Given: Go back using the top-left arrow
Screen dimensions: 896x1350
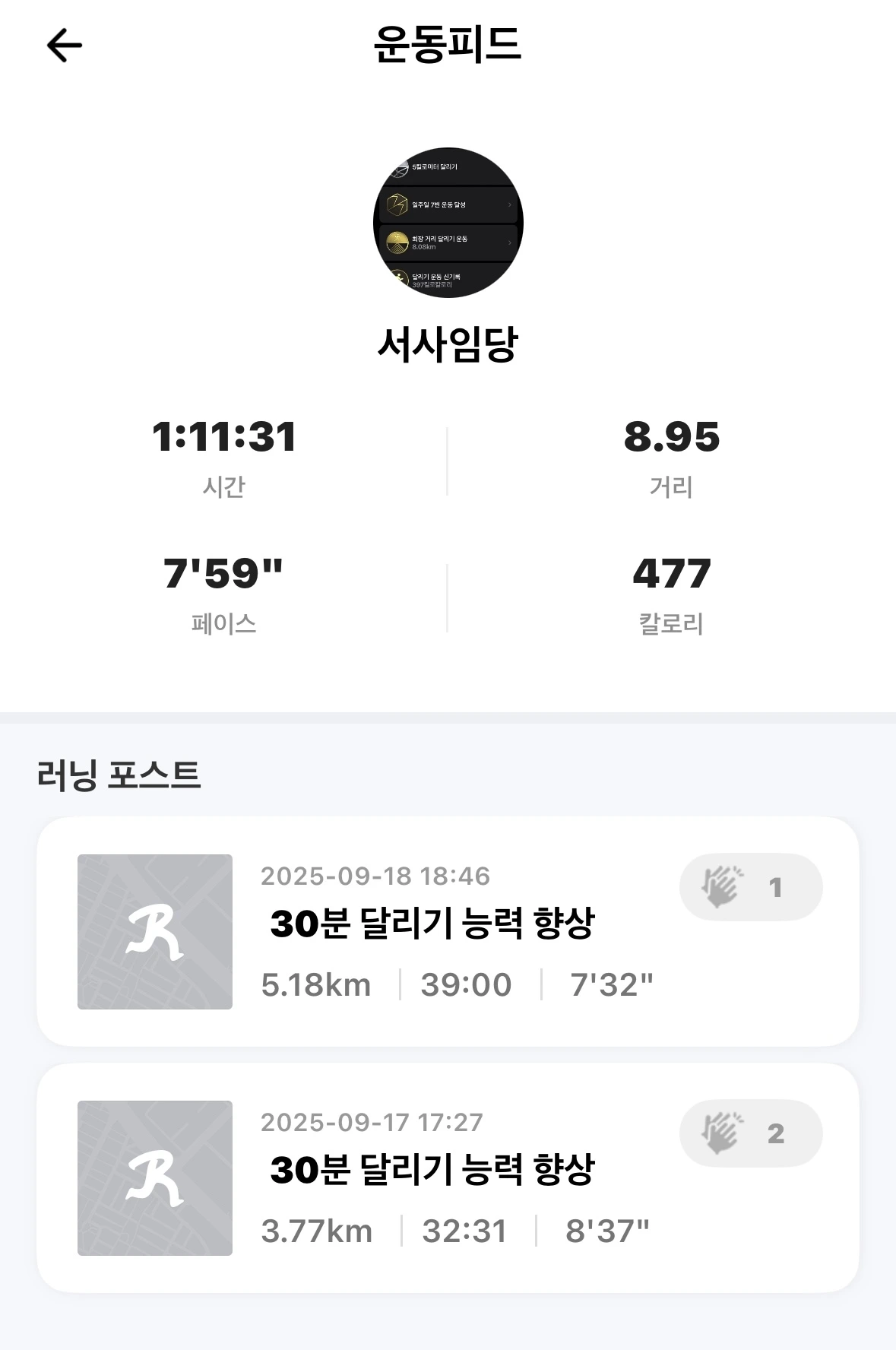Looking at the screenshot, I should pos(65,46).
